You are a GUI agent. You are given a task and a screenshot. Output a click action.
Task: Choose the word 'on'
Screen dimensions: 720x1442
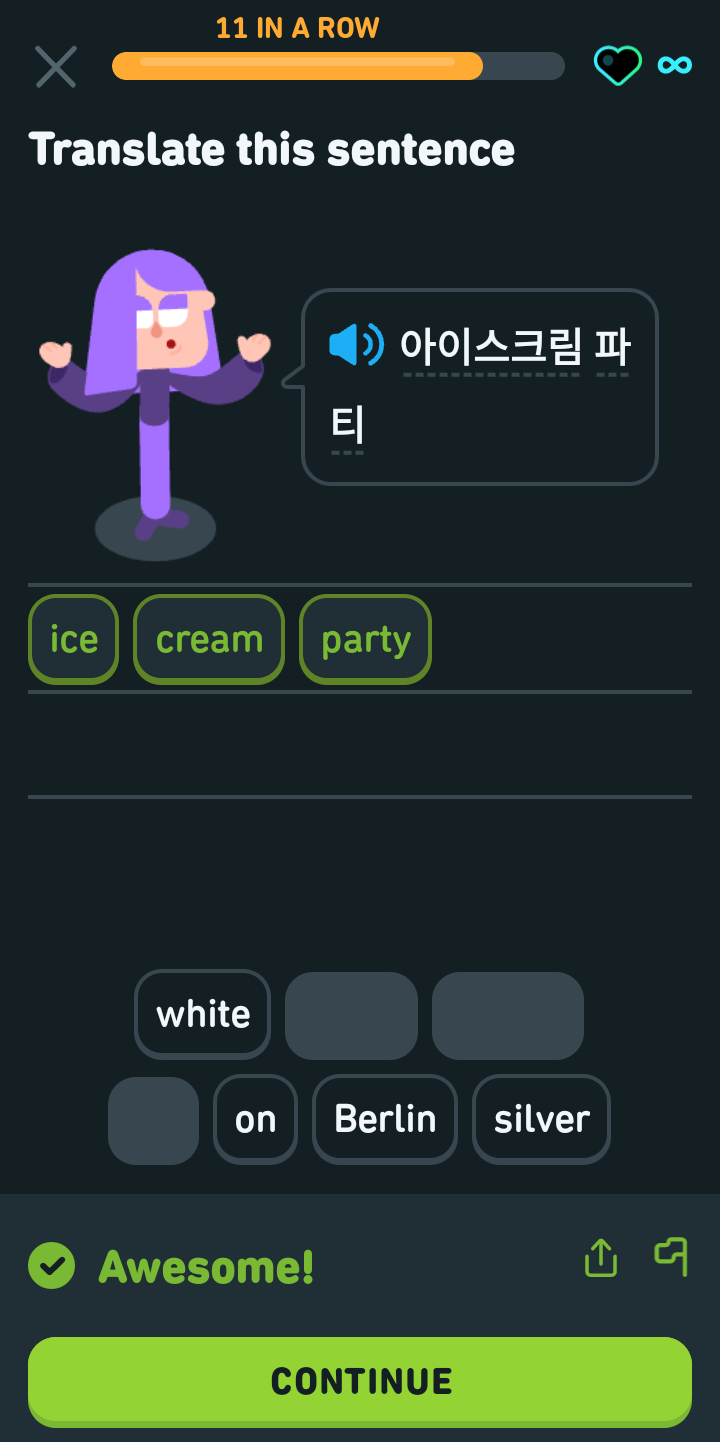coord(255,1119)
